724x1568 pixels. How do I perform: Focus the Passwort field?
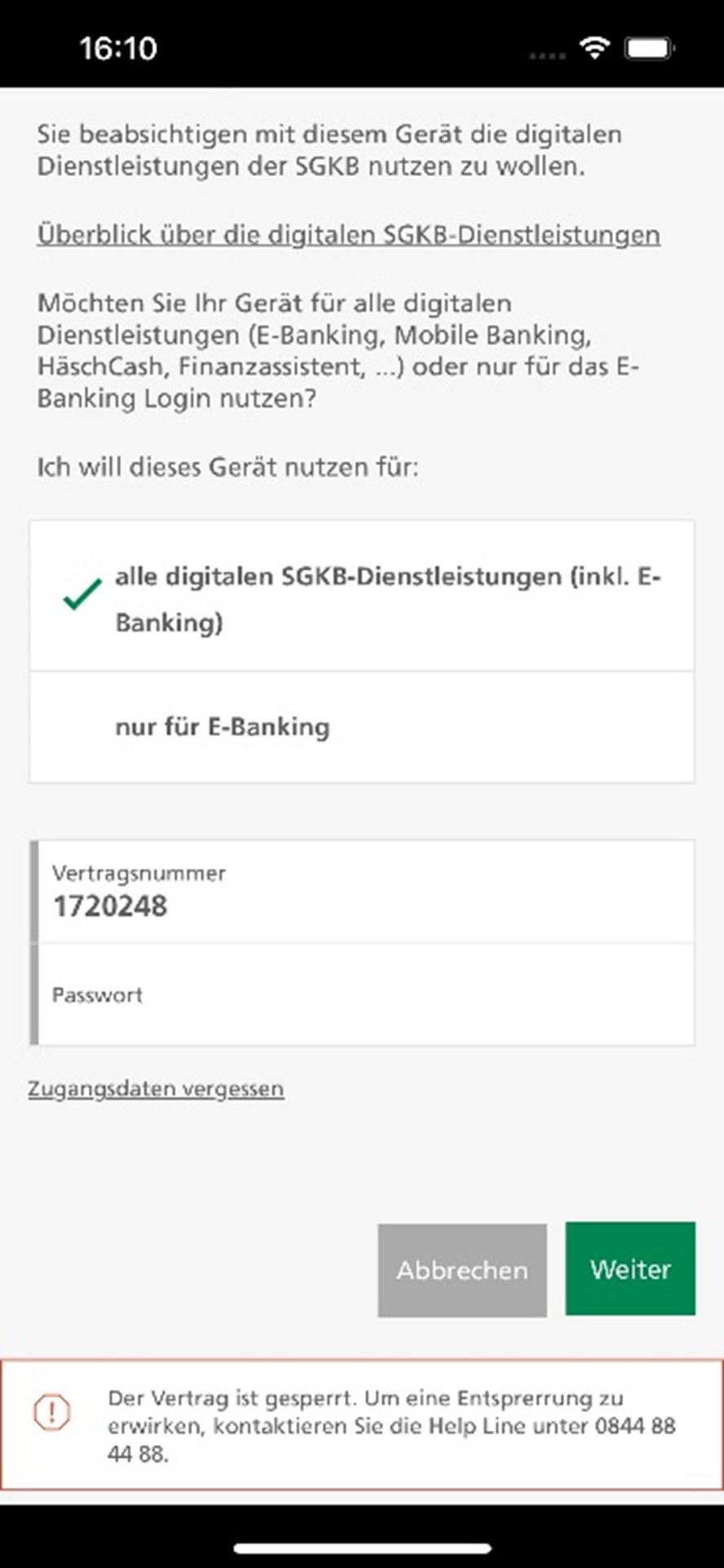(362, 995)
